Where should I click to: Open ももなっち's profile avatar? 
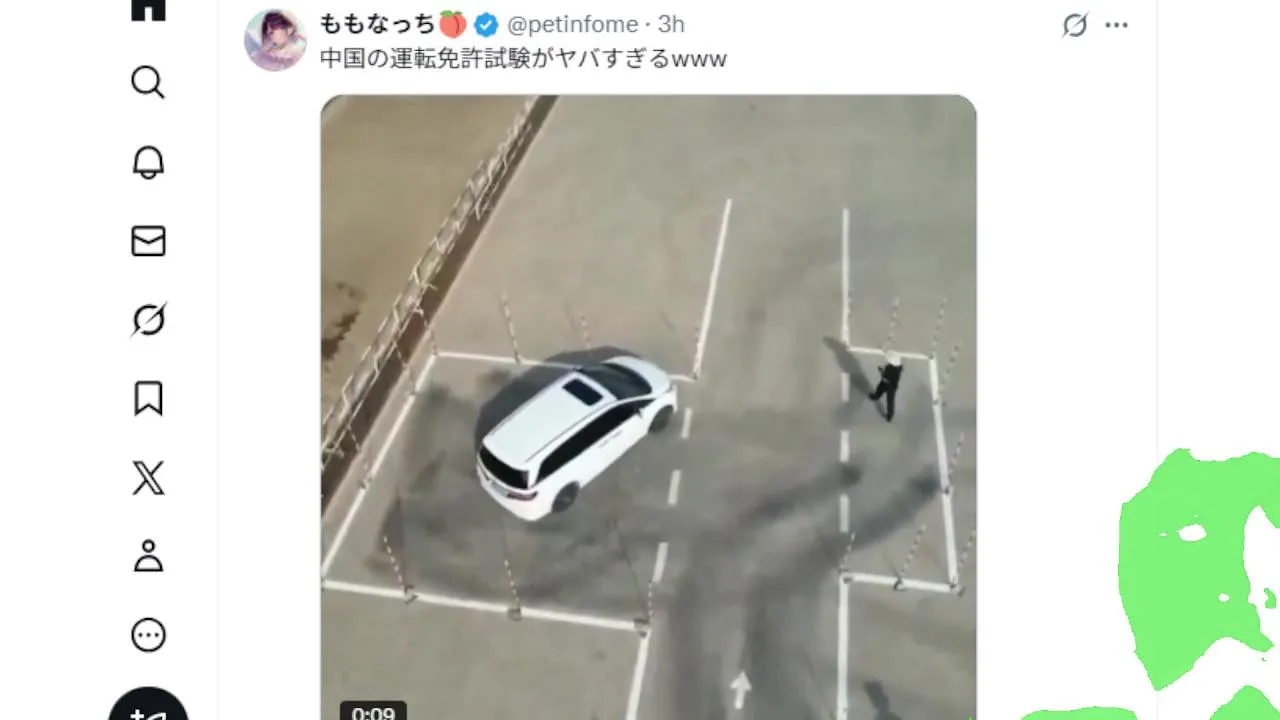pos(275,40)
